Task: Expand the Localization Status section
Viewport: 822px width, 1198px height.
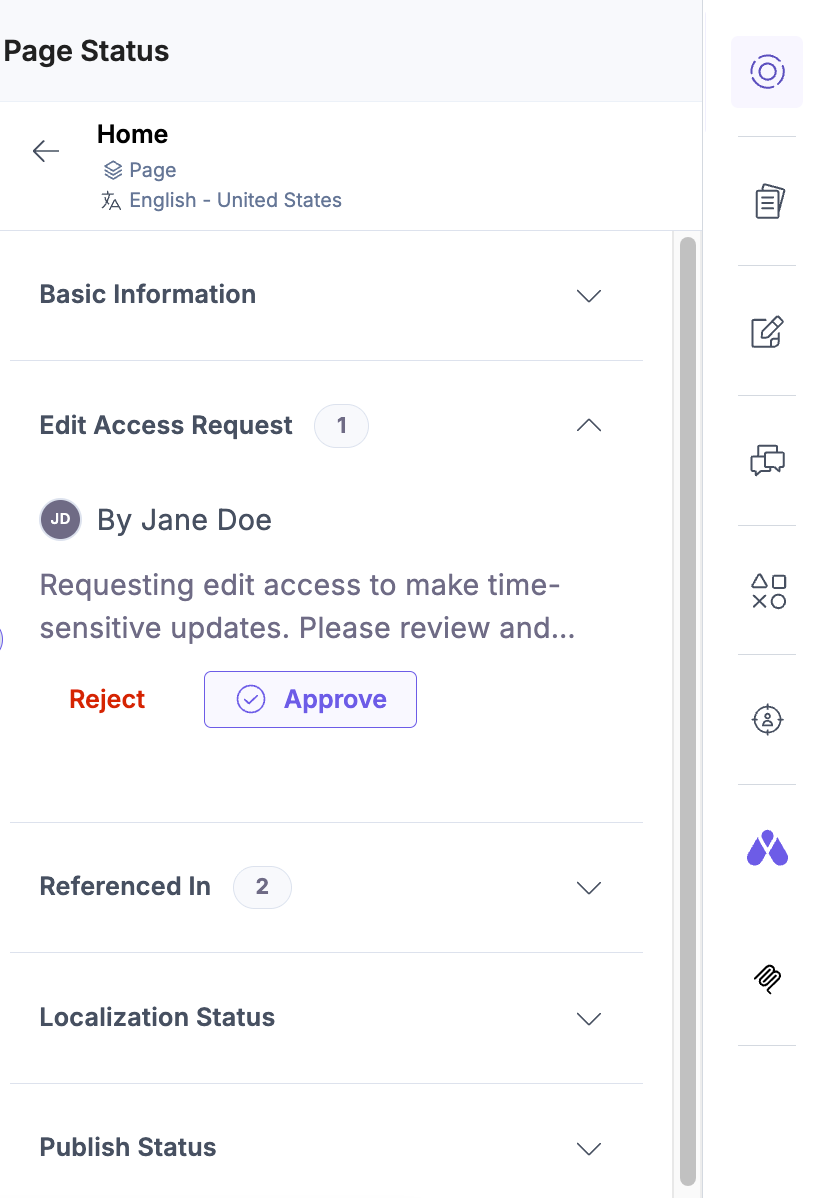Action: [589, 1019]
